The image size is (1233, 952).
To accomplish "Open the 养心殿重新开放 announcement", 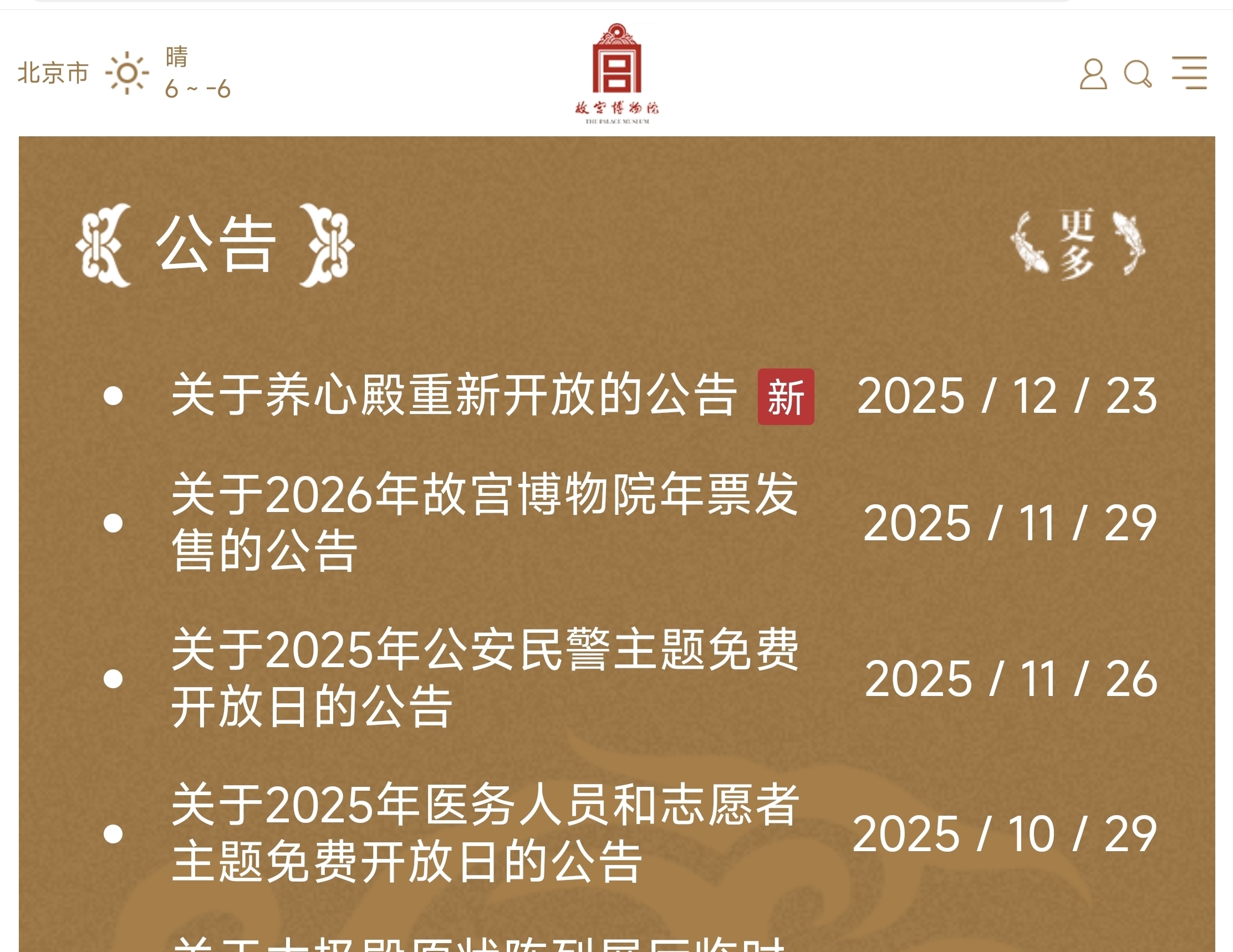I will (x=454, y=395).
